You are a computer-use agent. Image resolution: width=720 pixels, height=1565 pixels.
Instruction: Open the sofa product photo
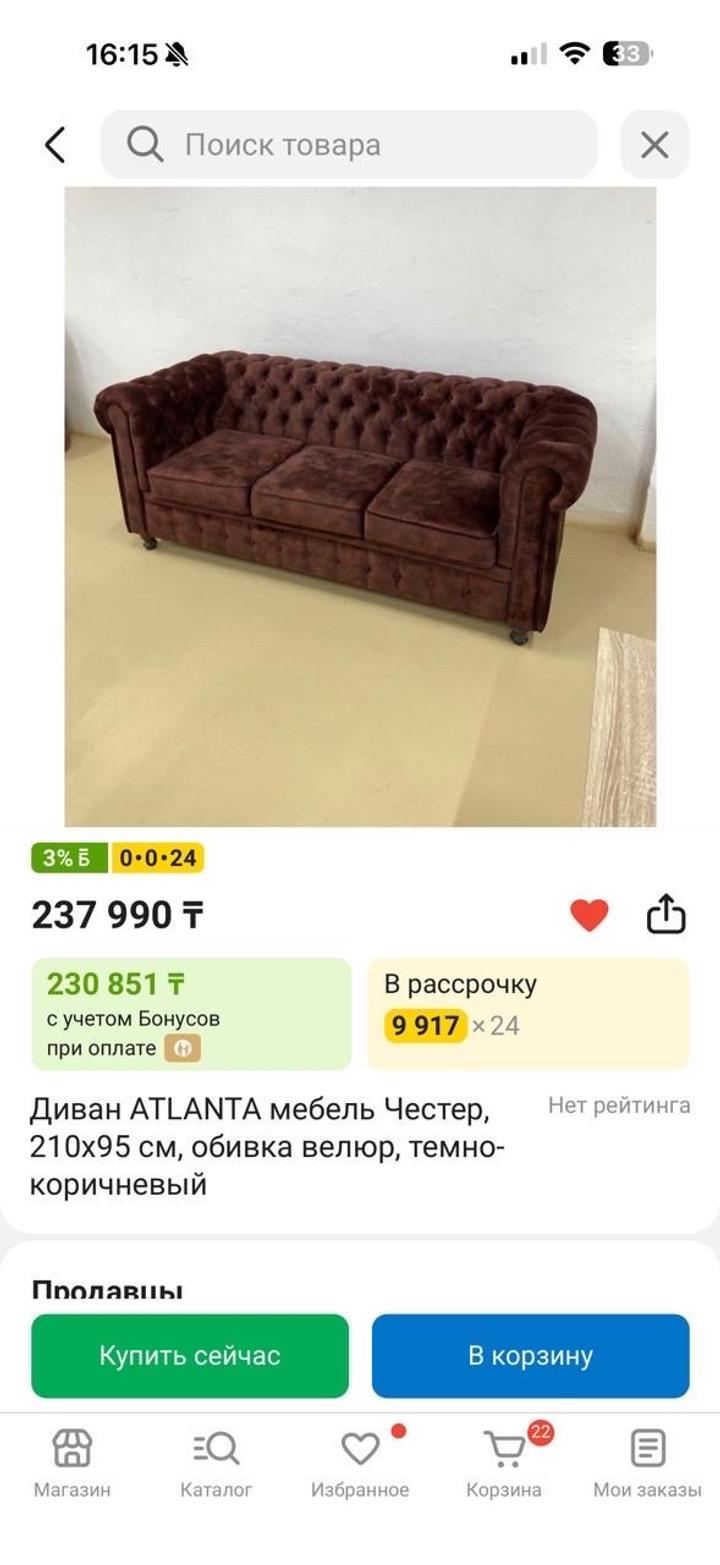(360, 506)
